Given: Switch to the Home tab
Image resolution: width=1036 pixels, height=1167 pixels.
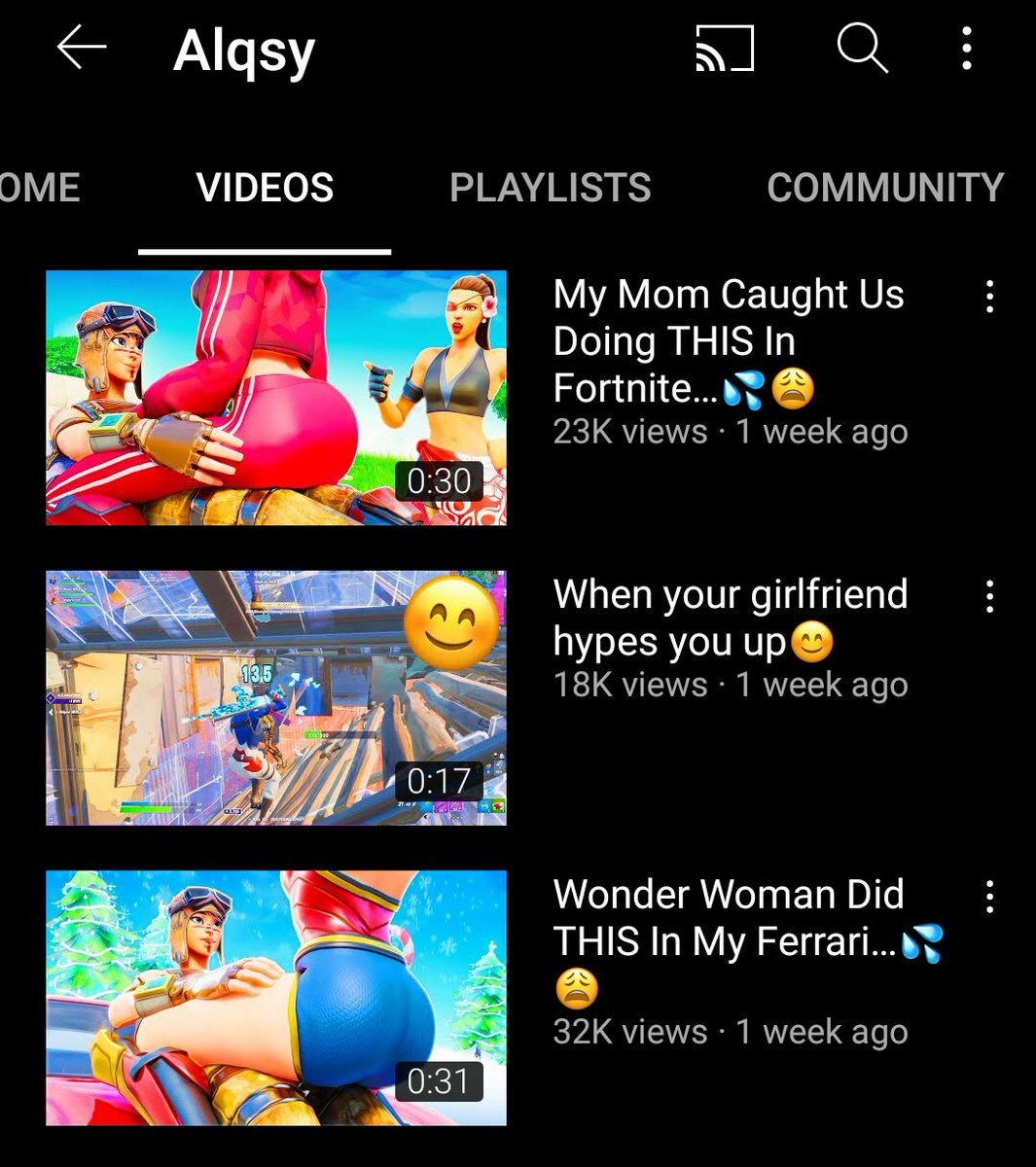Looking at the screenshot, I should click(39, 188).
